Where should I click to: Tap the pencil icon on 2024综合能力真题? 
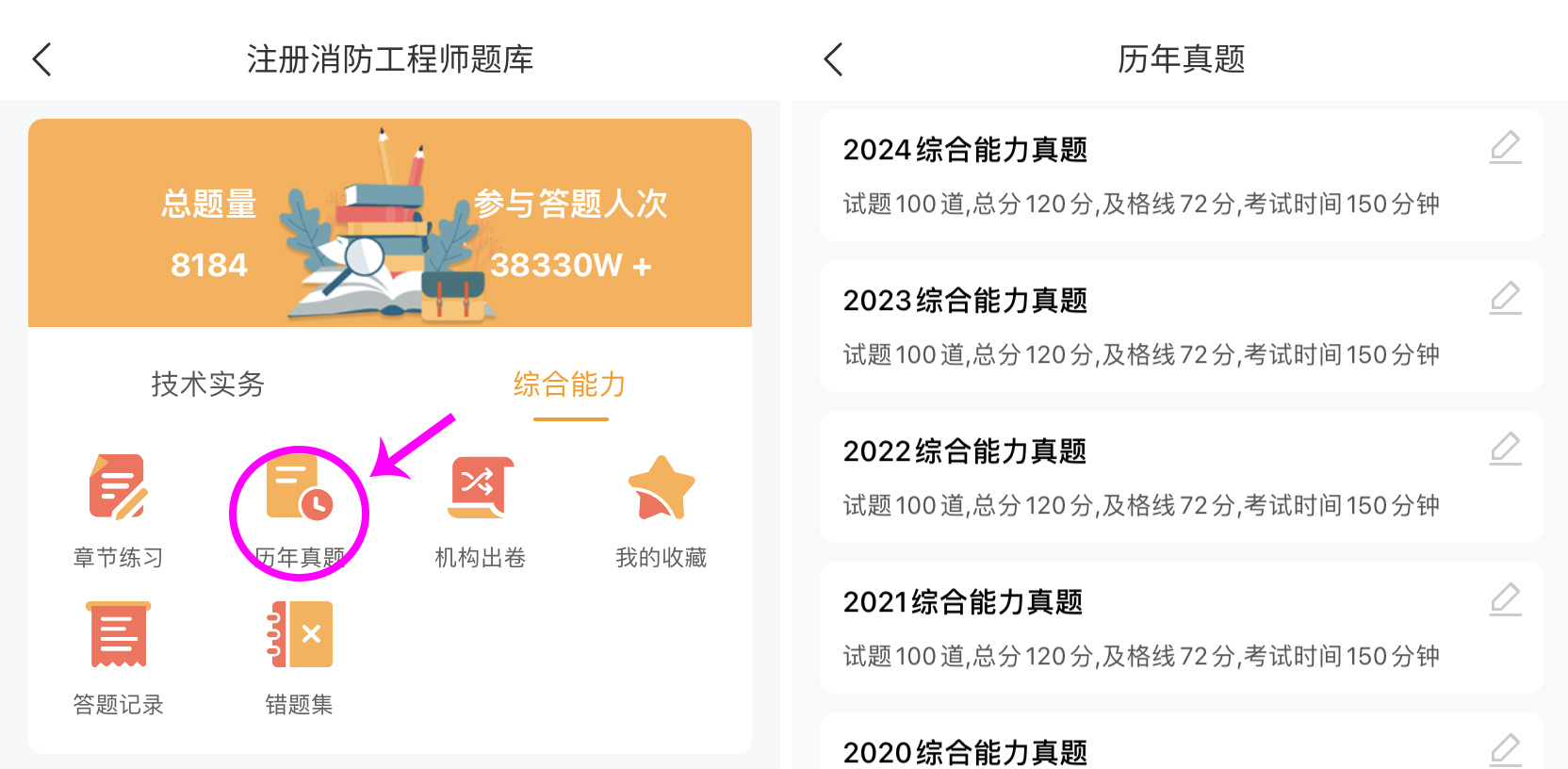point(1505,148)
